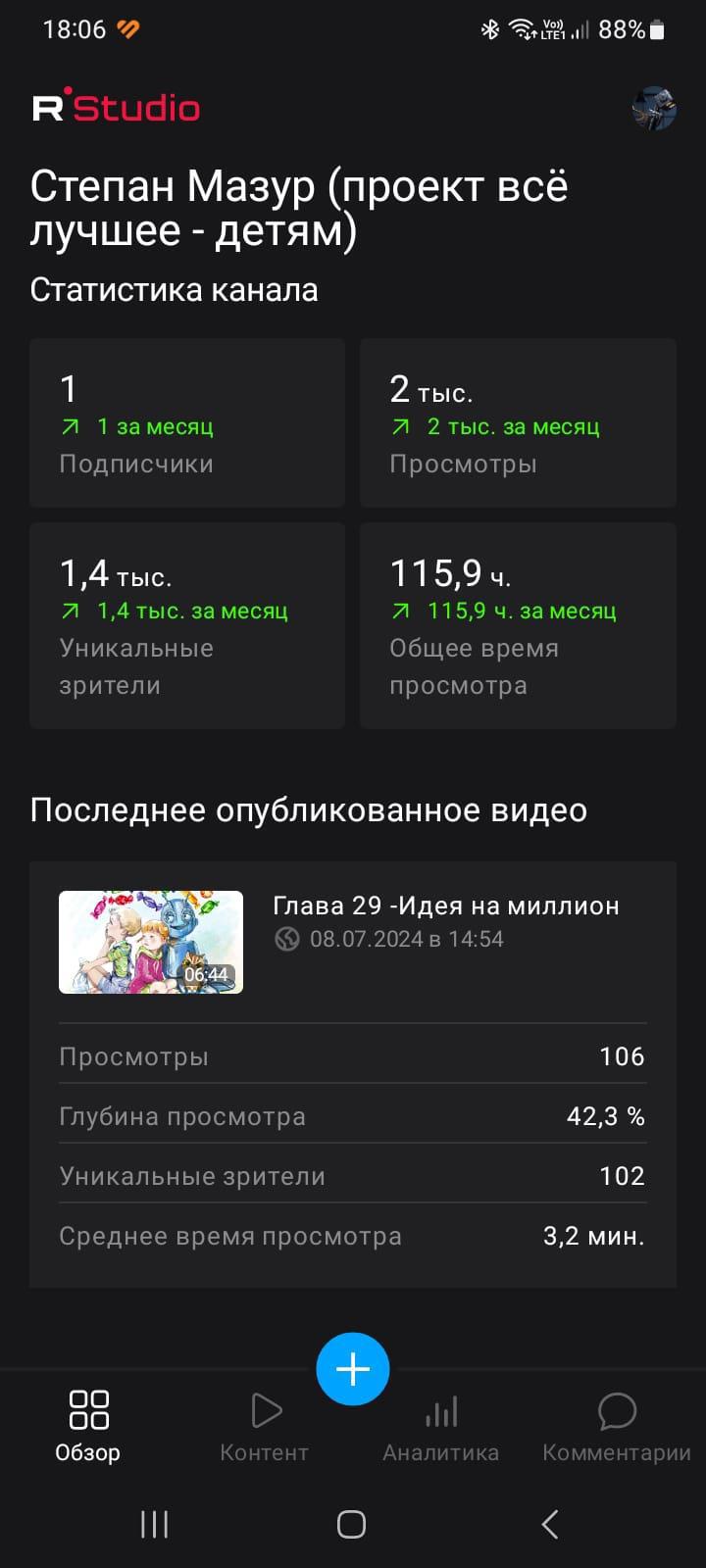Switch to the Контент tab
The height and width of the screenshot is (1568, 706).
point(265,1428)
